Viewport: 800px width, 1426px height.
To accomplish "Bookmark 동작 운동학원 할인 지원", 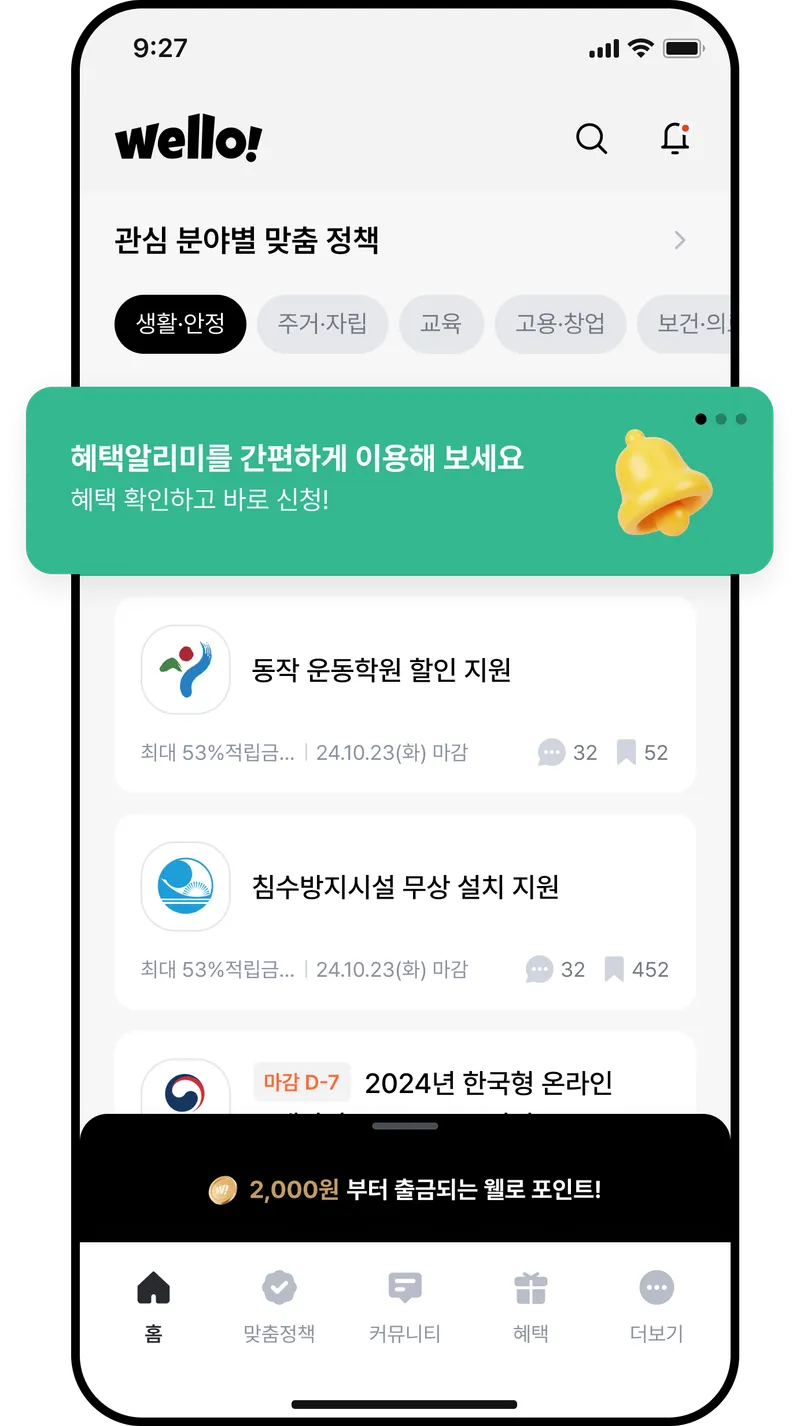I will tap(627, 752).
